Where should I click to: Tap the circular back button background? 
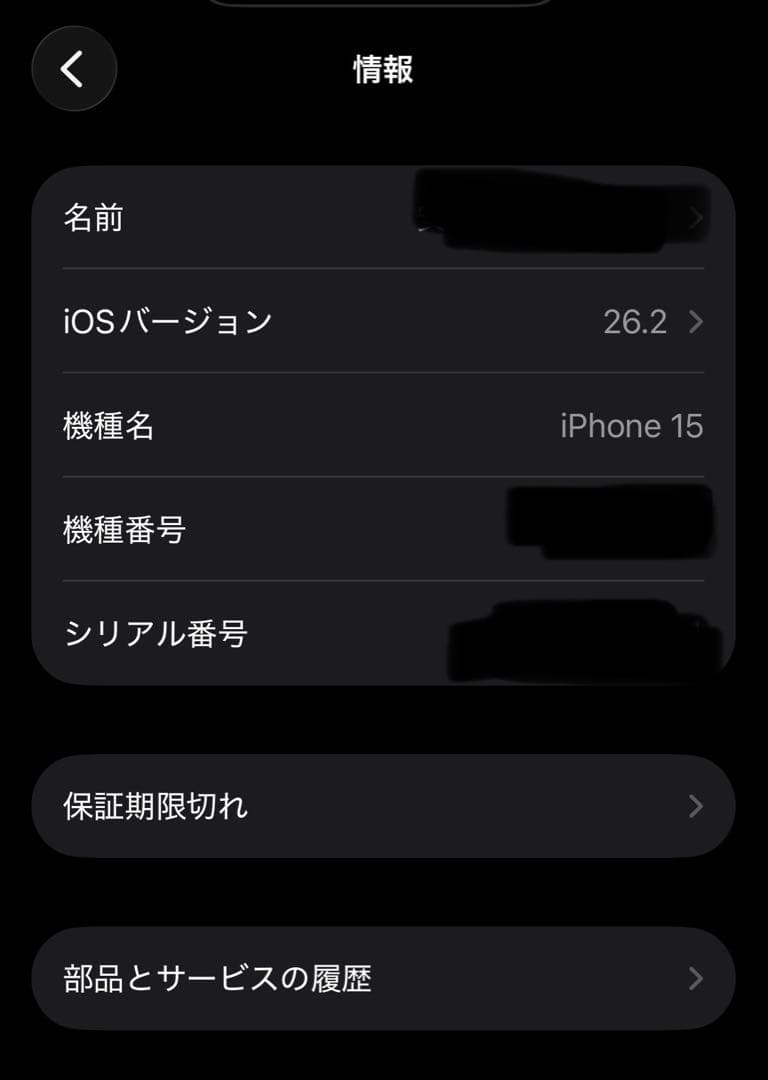(x=74, y=69)
